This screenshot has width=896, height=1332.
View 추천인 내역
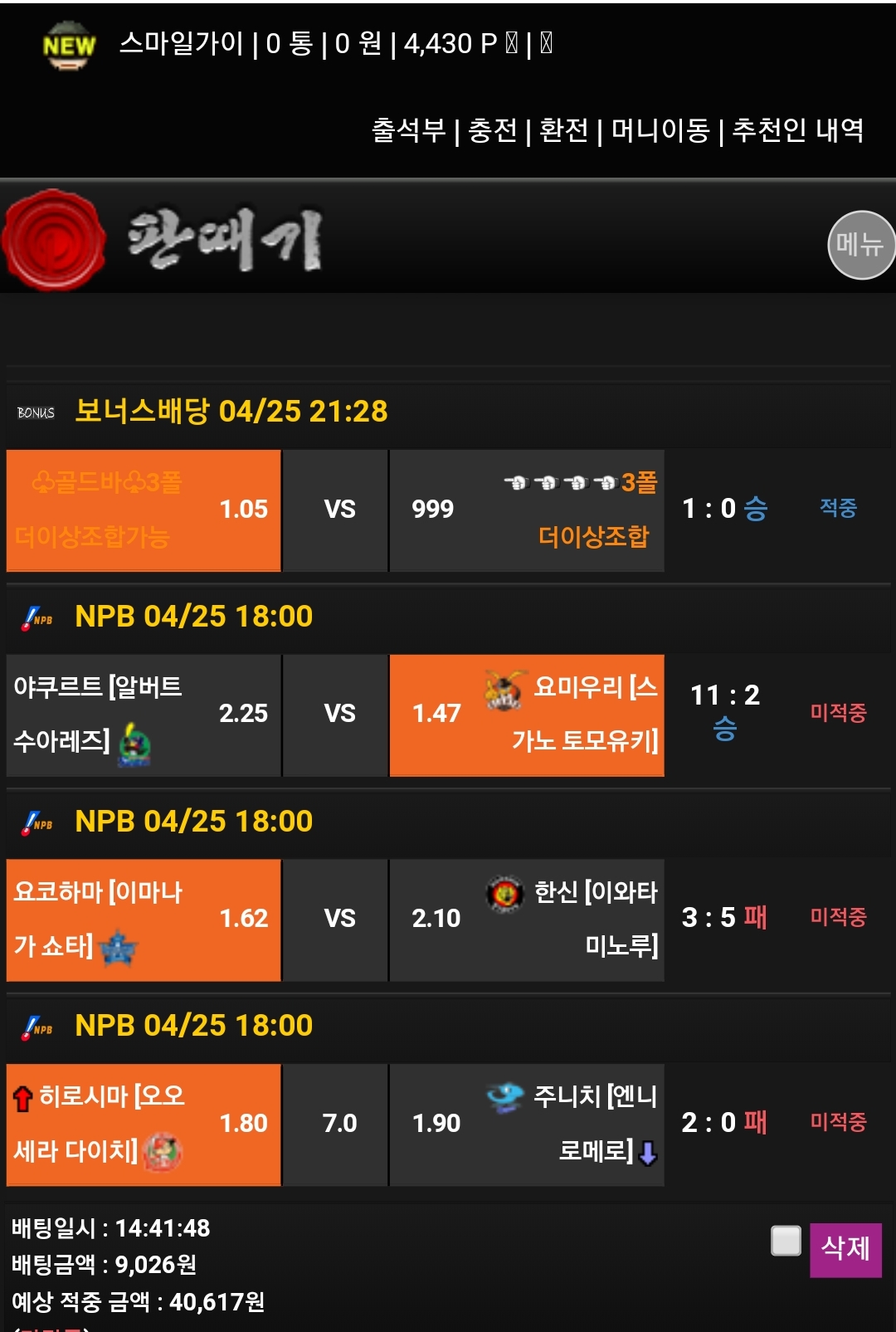[797, 130]
